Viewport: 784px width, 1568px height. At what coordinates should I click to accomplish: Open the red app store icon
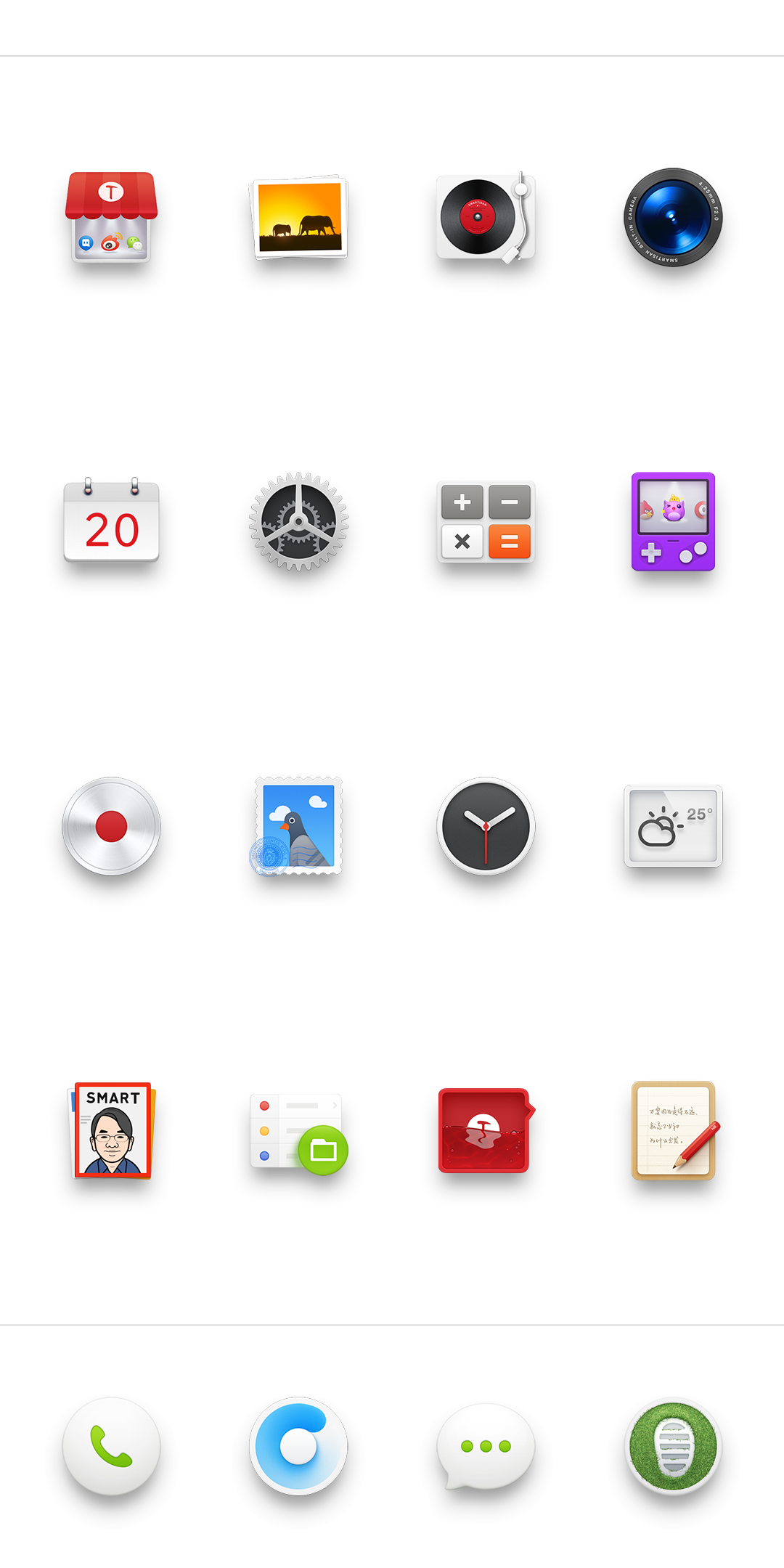point(111,218)
